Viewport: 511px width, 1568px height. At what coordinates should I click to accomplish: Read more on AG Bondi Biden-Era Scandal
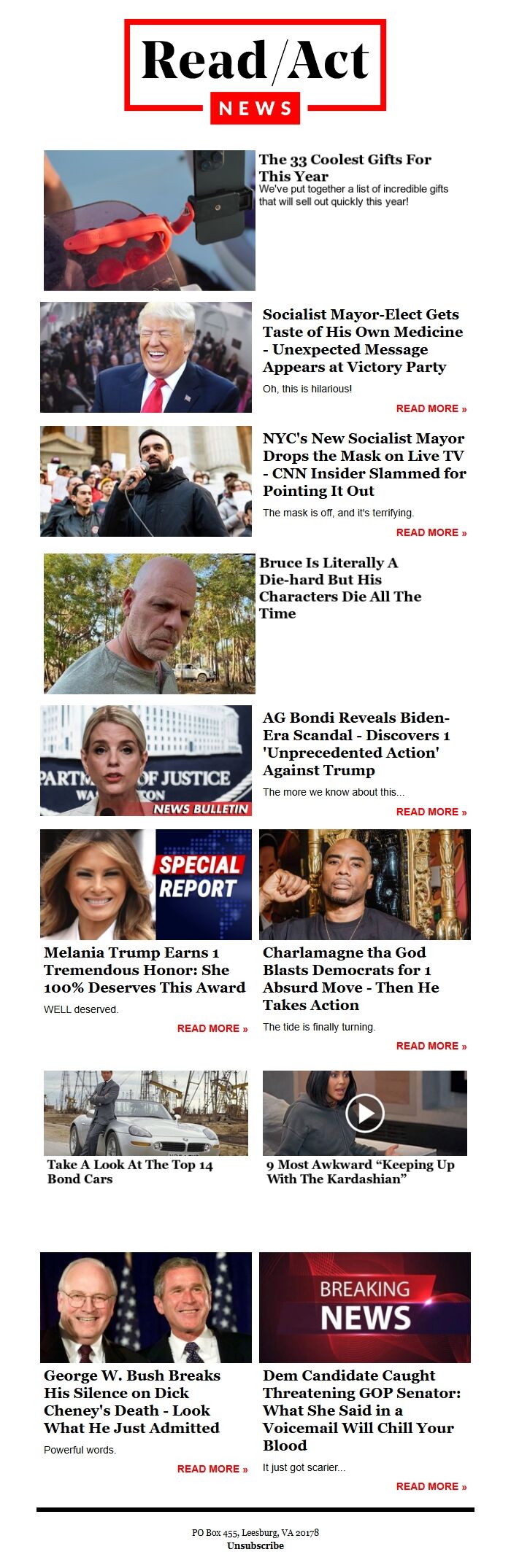(x=431, y=812)
